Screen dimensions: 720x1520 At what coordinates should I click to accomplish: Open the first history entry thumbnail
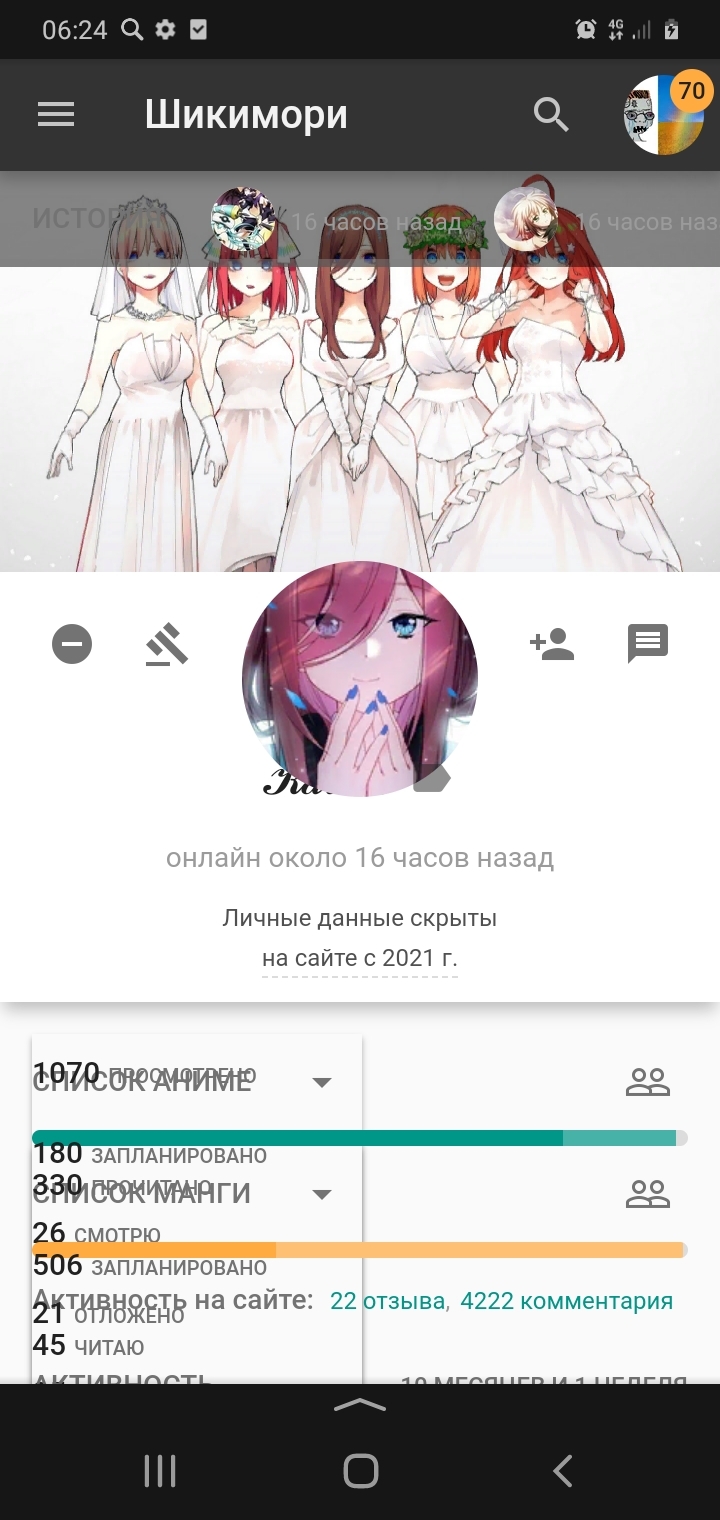point(243,218)
